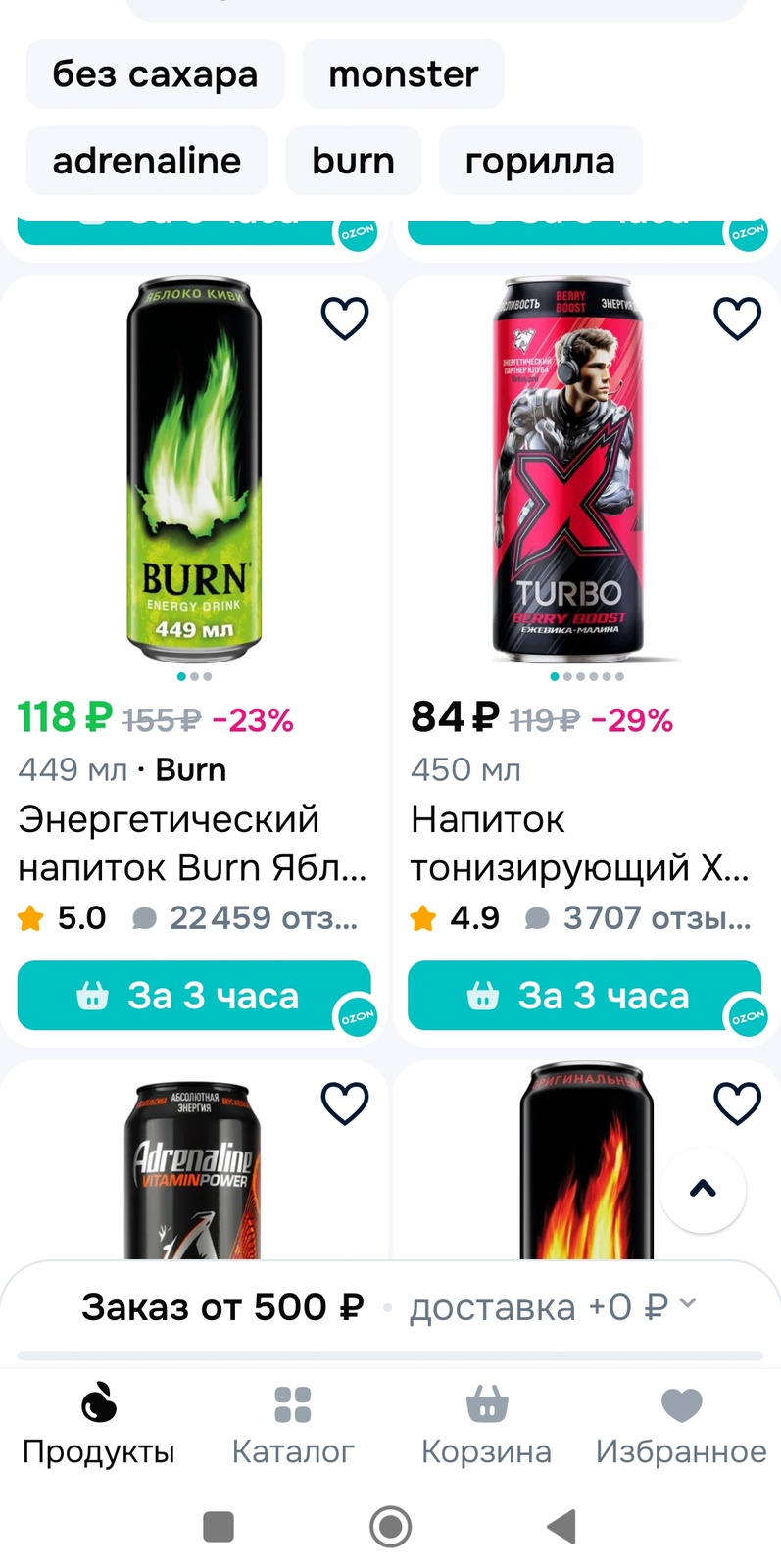Image resolution: width=781 pixels, height=1568 pixels.
Task: Apply the burn chip filter
Action: (x=353, y=161)
